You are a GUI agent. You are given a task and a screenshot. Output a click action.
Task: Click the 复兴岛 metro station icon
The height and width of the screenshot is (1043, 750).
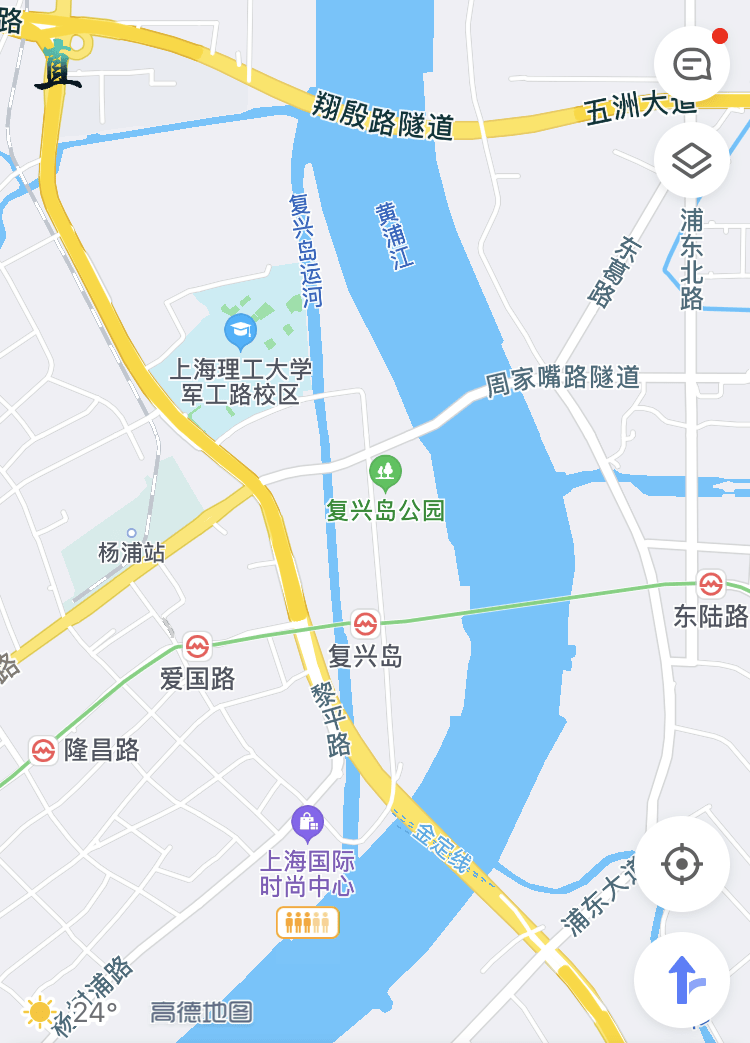pyautogui.click(x=367, y=624)
